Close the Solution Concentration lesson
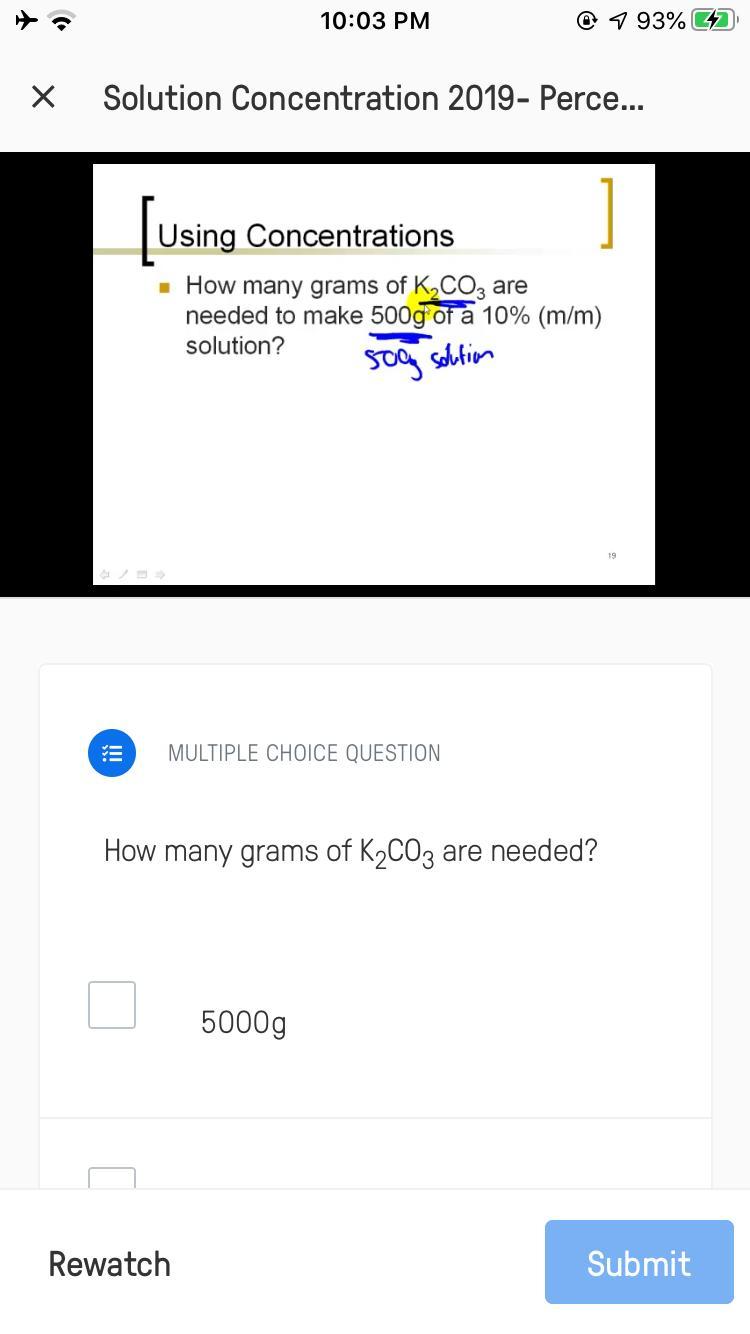 click(x=43, y=97)
